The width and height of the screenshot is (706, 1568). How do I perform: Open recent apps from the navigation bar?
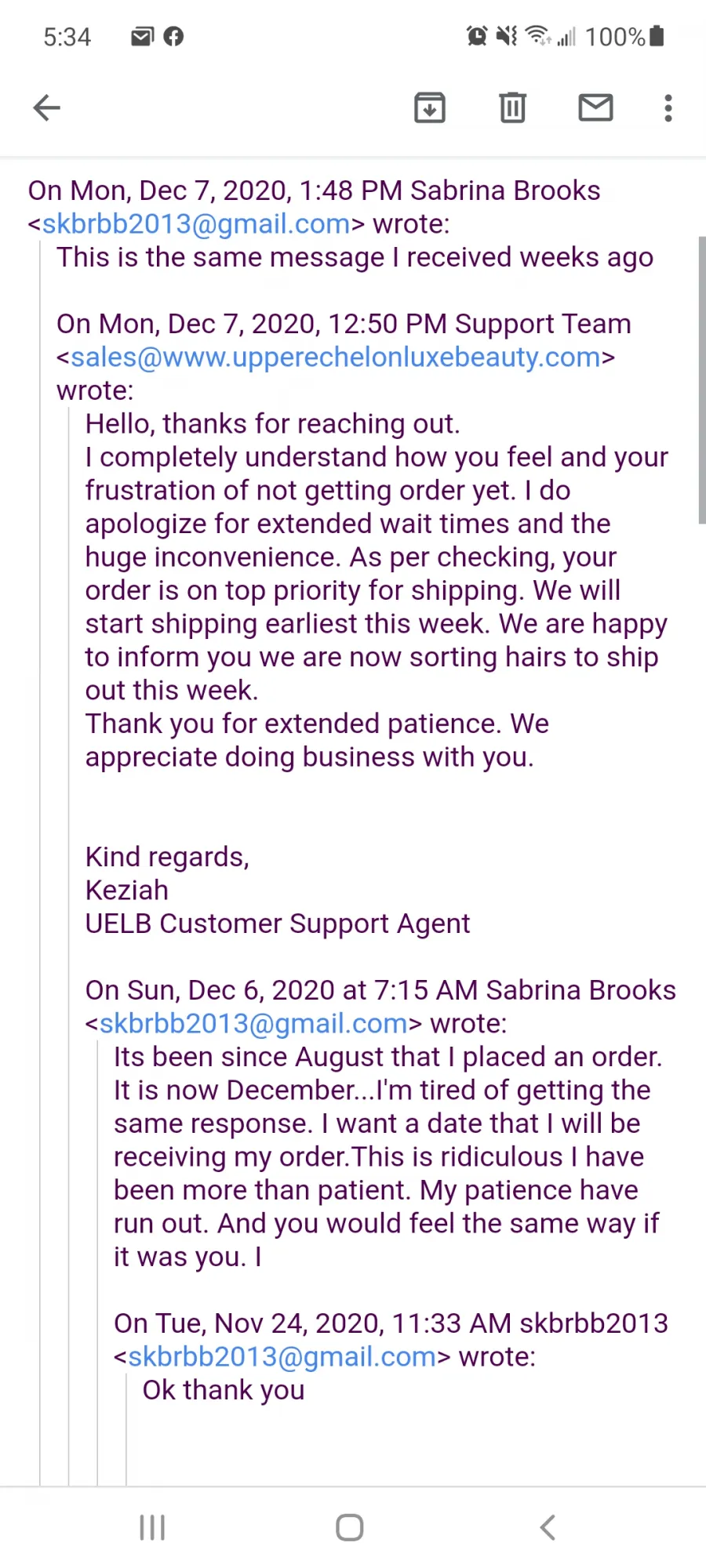152,1527
